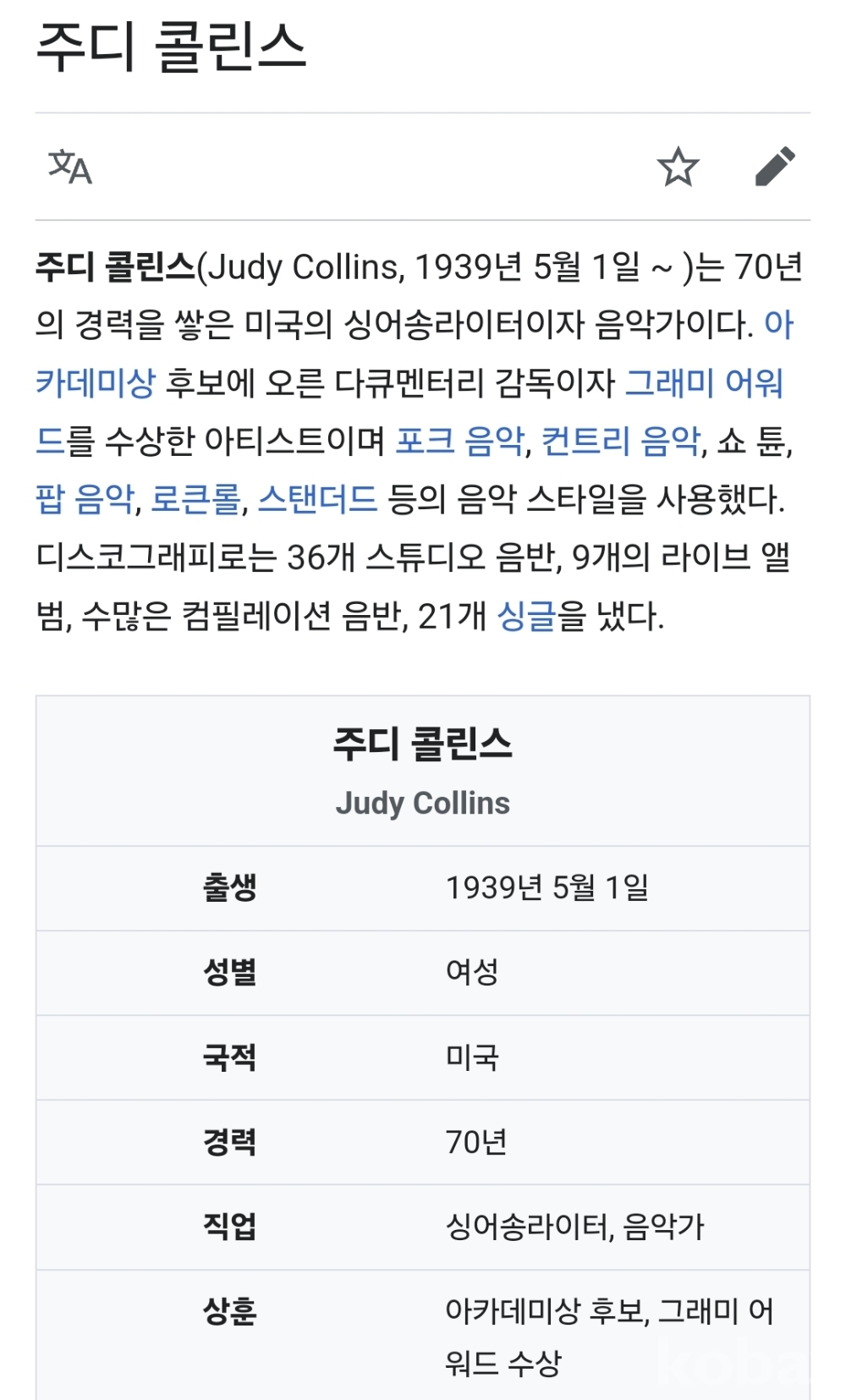Follow the 컨트리 음악 link
This screenshot has width=846, height=1400.
click(622, 441)
